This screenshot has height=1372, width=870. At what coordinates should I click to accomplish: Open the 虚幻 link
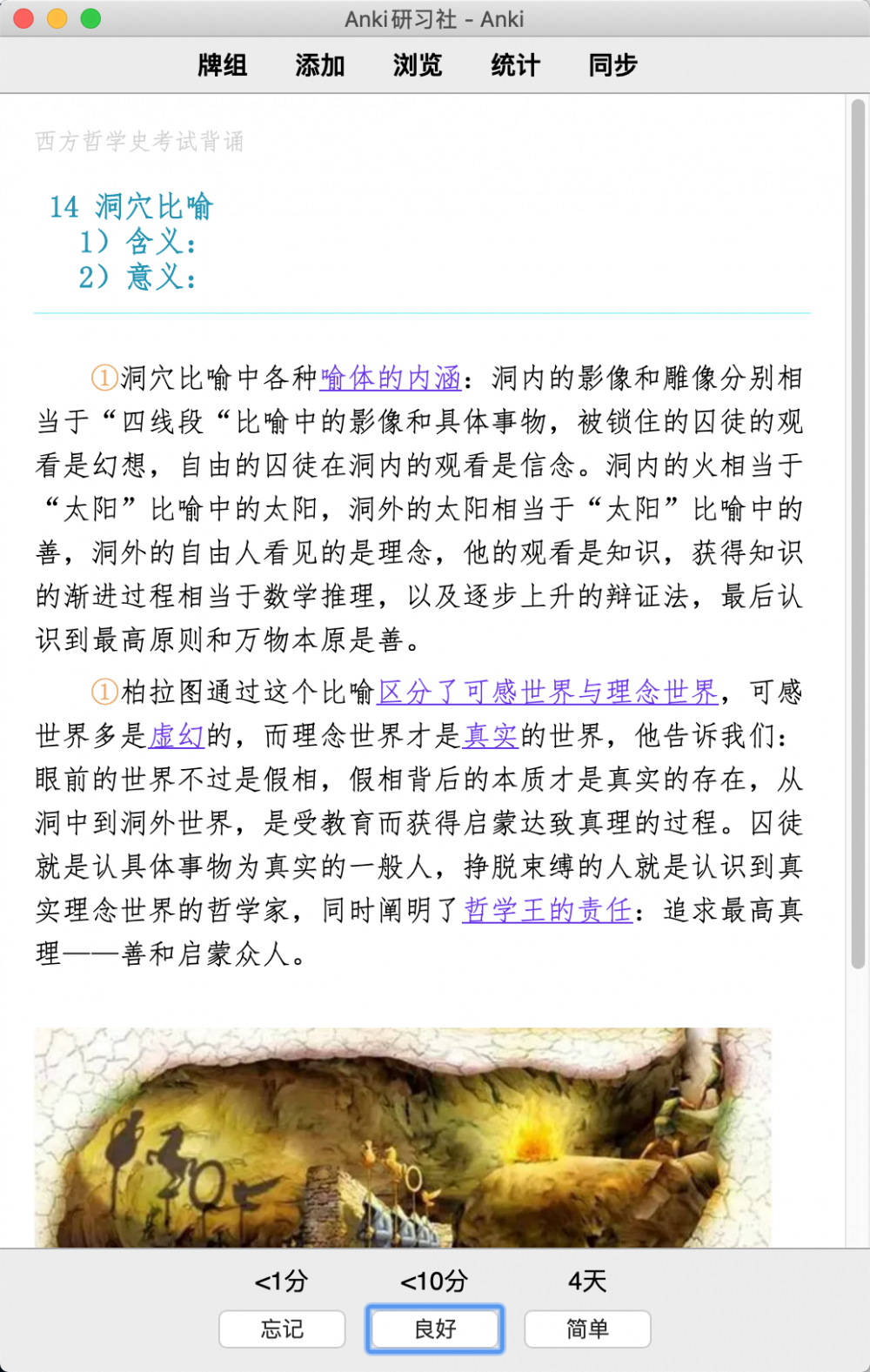(177, 736)
